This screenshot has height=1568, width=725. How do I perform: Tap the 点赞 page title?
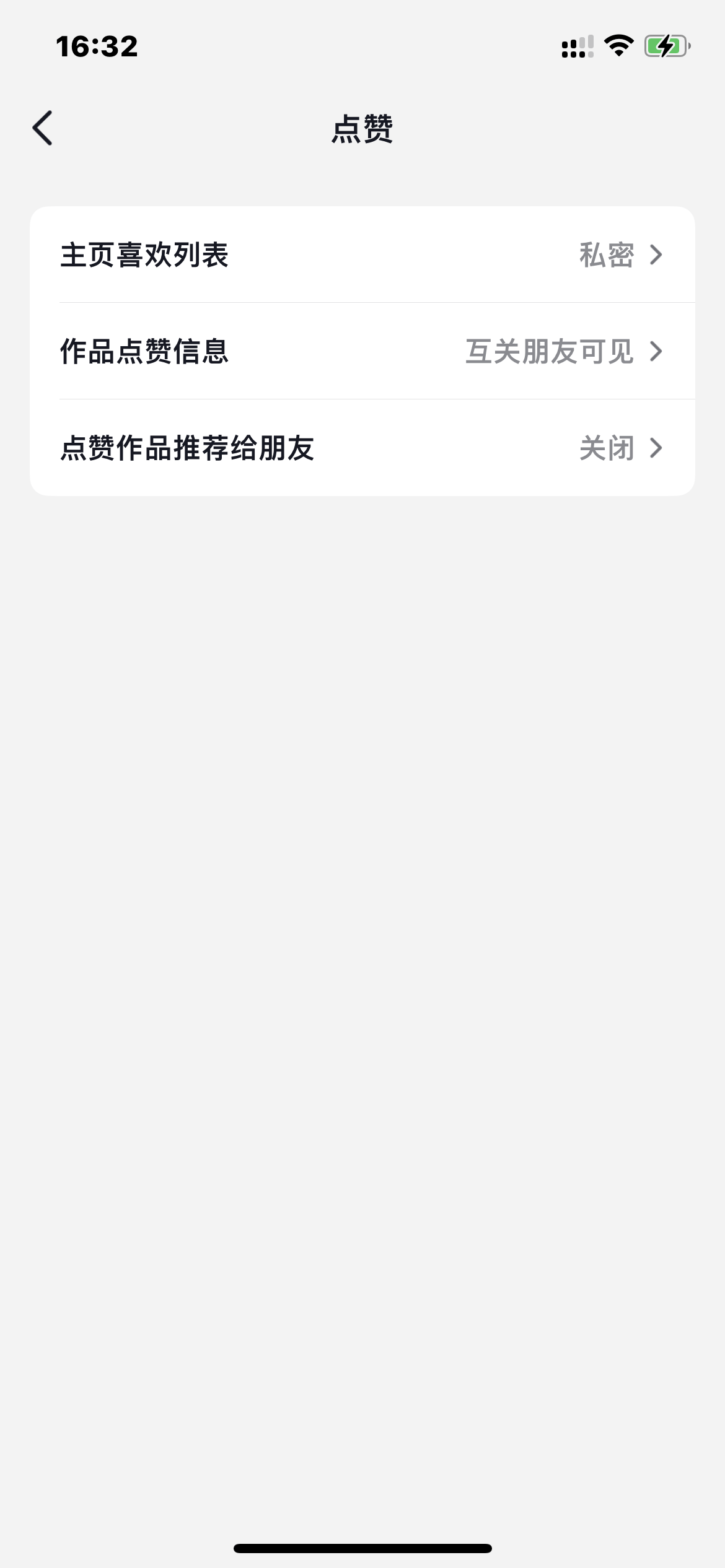362,128
